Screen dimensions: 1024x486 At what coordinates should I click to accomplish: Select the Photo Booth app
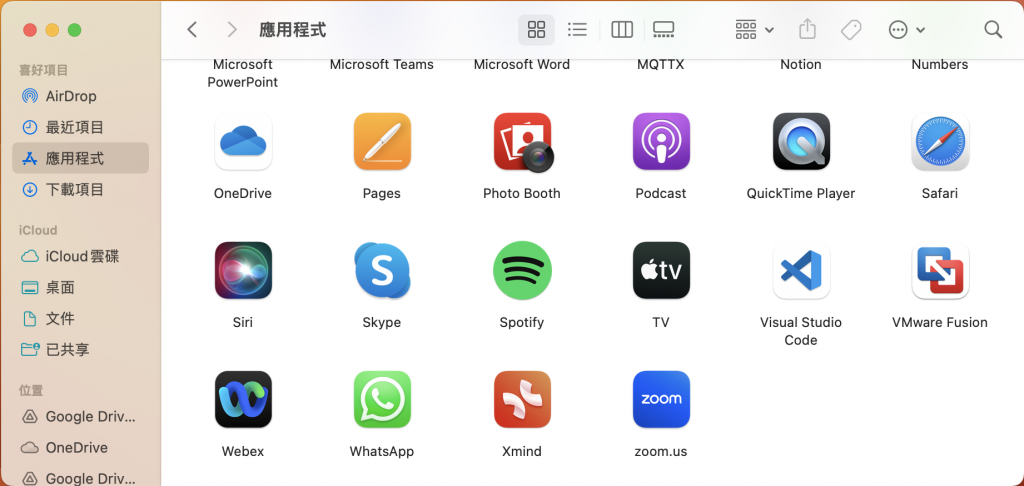pyautogui.click(x=522, y=142)
